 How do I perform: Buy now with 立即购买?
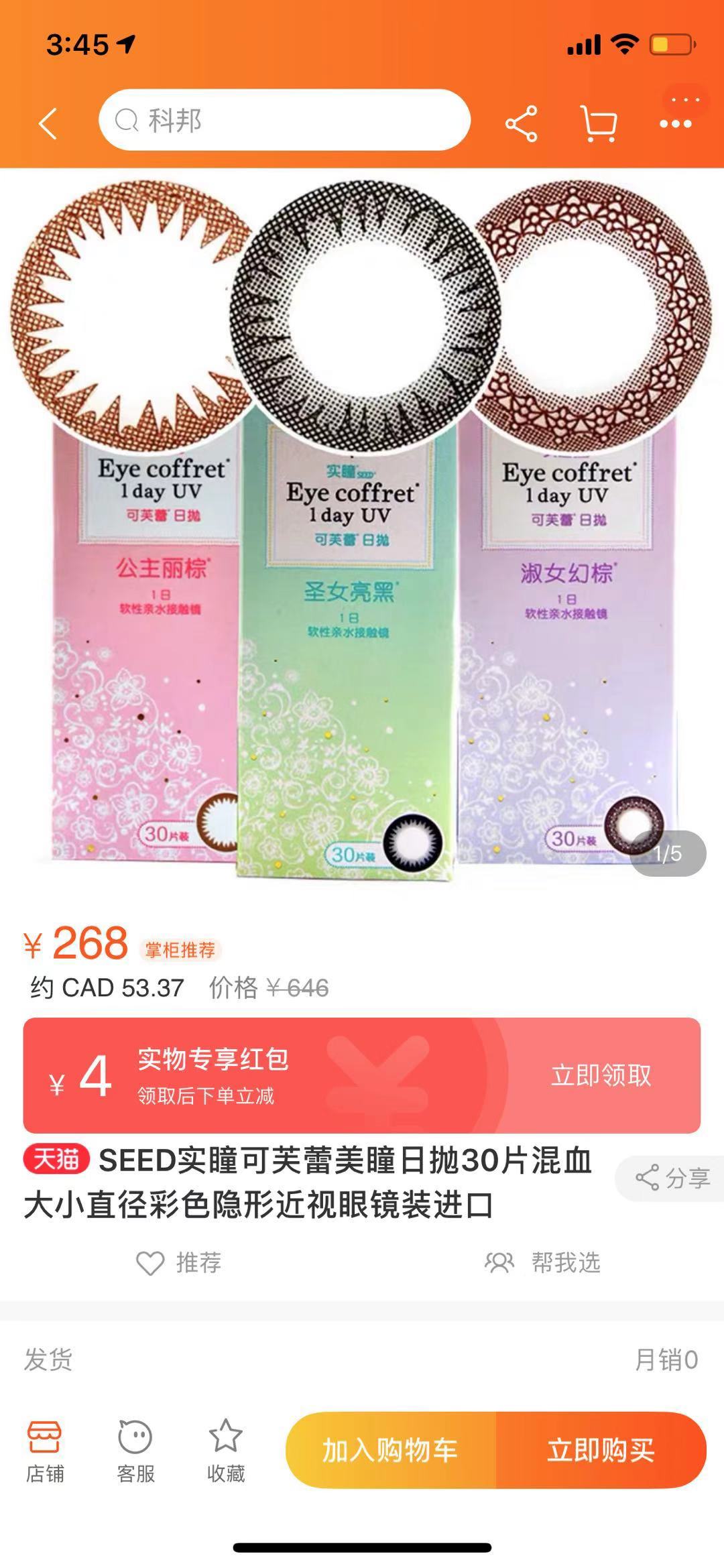[601, 1450]
